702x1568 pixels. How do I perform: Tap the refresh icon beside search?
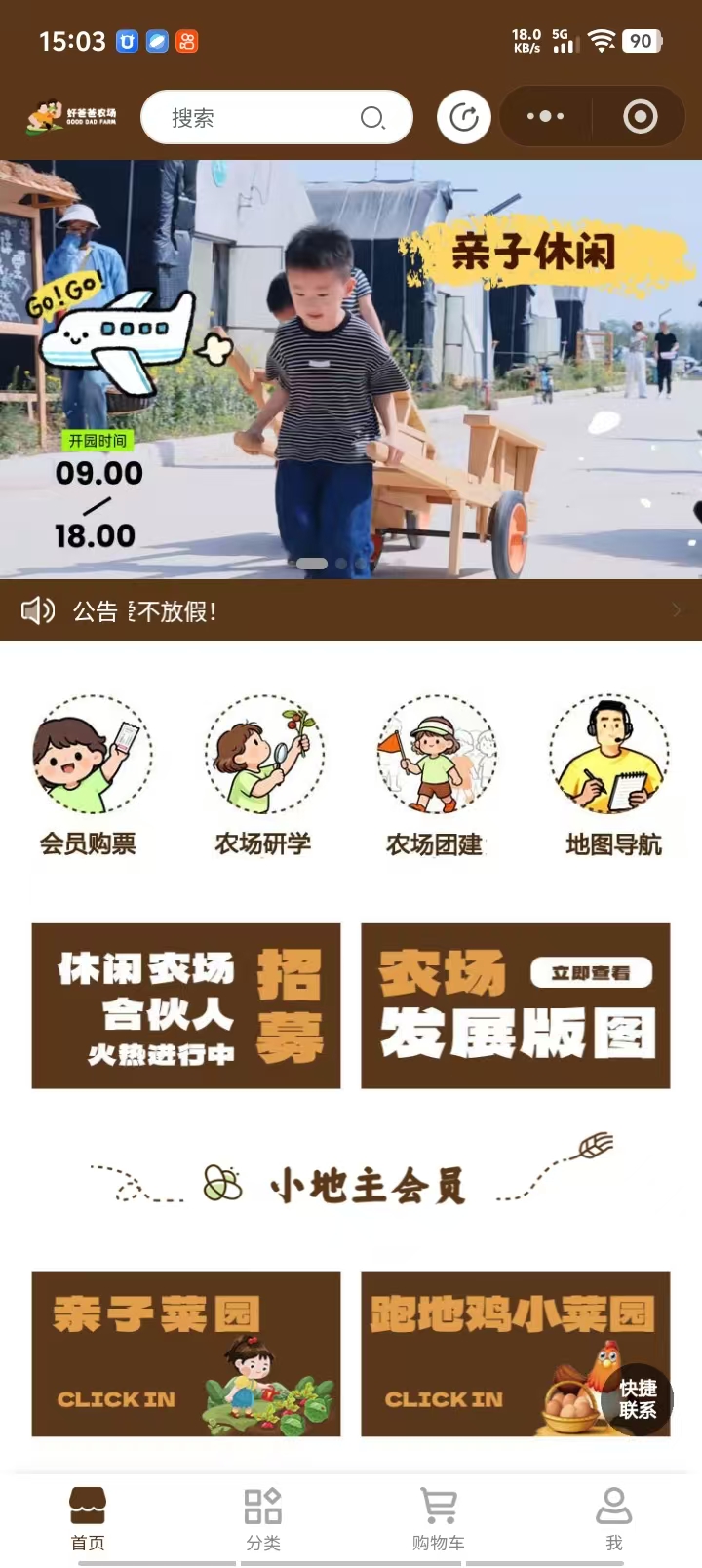[464, 118]
